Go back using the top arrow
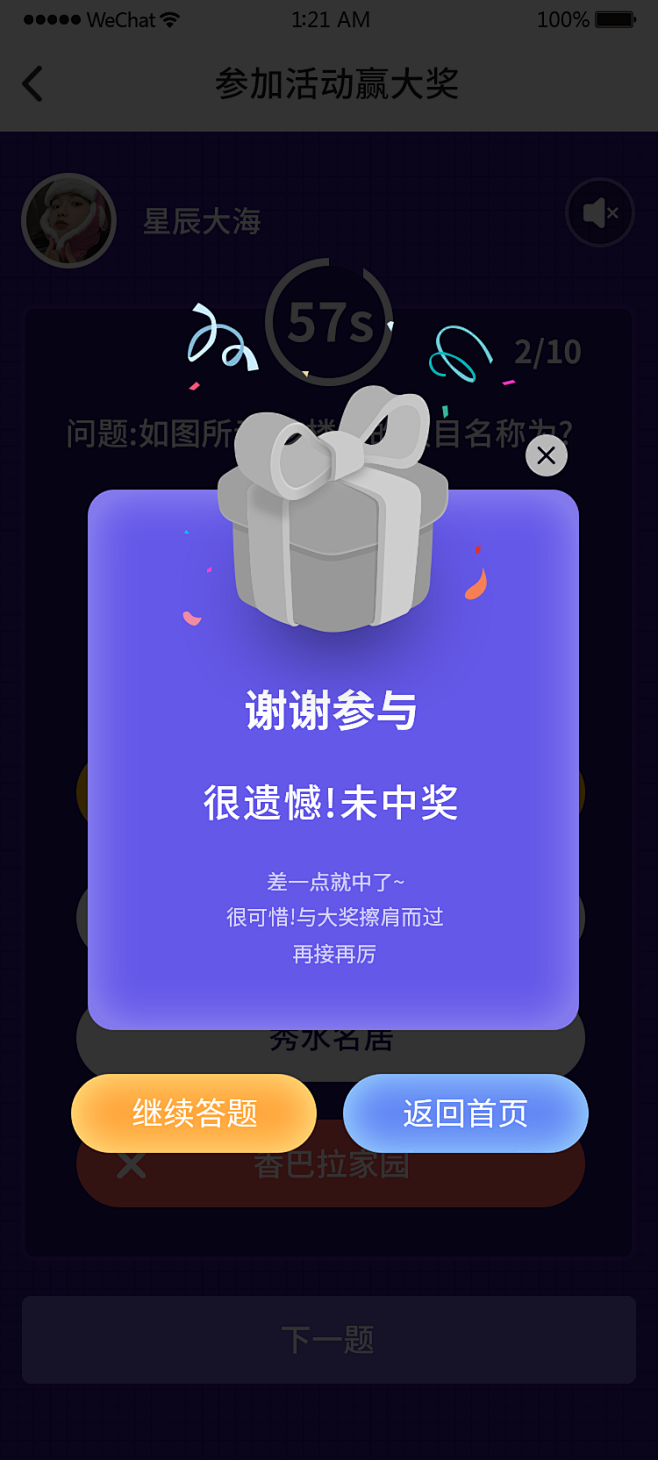This screenshot has height=1460, width=658. click(33, 84)
